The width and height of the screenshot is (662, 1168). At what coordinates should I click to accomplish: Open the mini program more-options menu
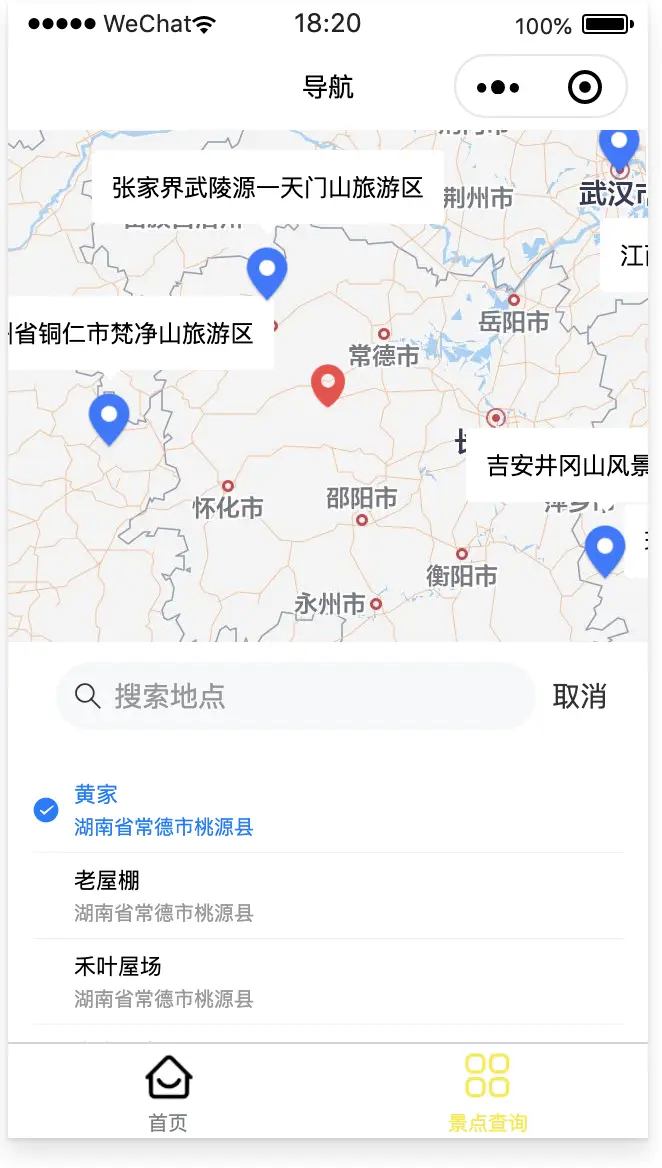(x=498, y=88)
